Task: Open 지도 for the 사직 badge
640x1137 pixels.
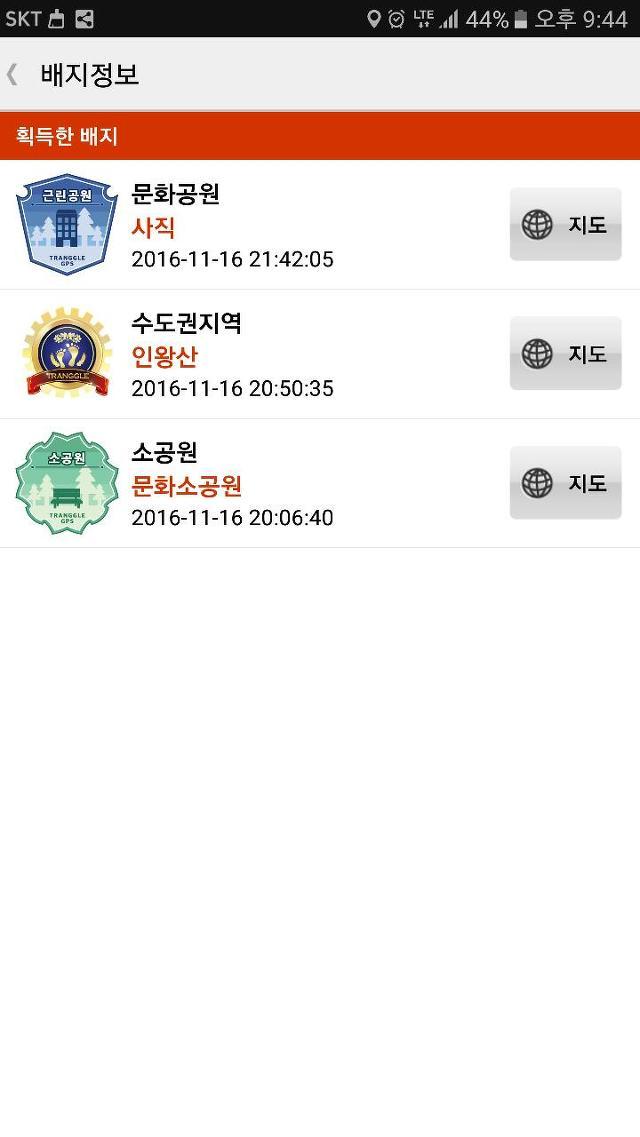Action: [x=565, y=224]
